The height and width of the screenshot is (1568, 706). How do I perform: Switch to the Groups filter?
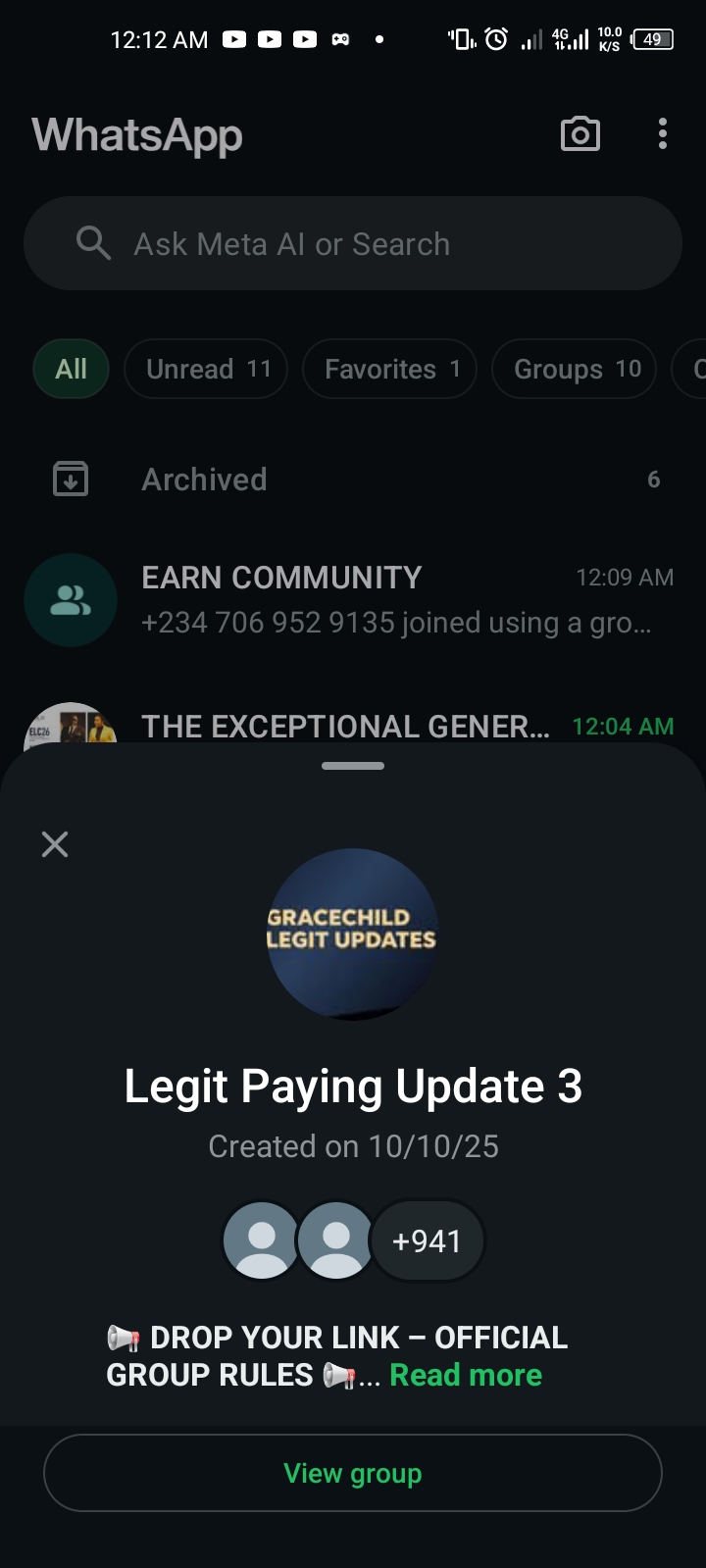574,369
